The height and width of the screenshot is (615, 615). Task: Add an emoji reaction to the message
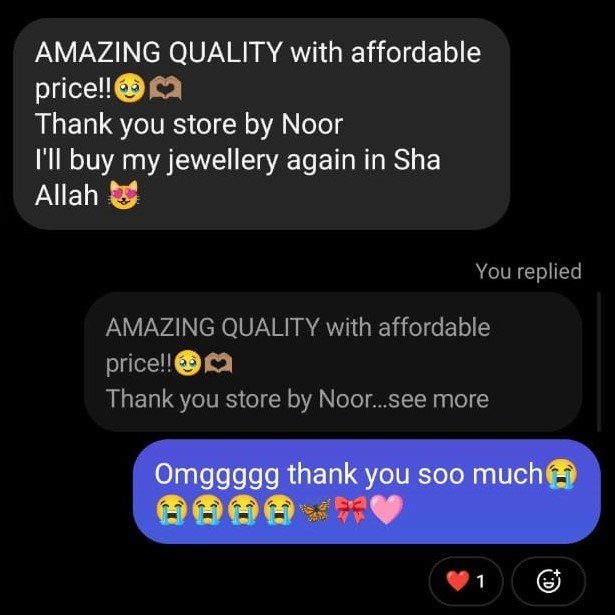[548, 580]
